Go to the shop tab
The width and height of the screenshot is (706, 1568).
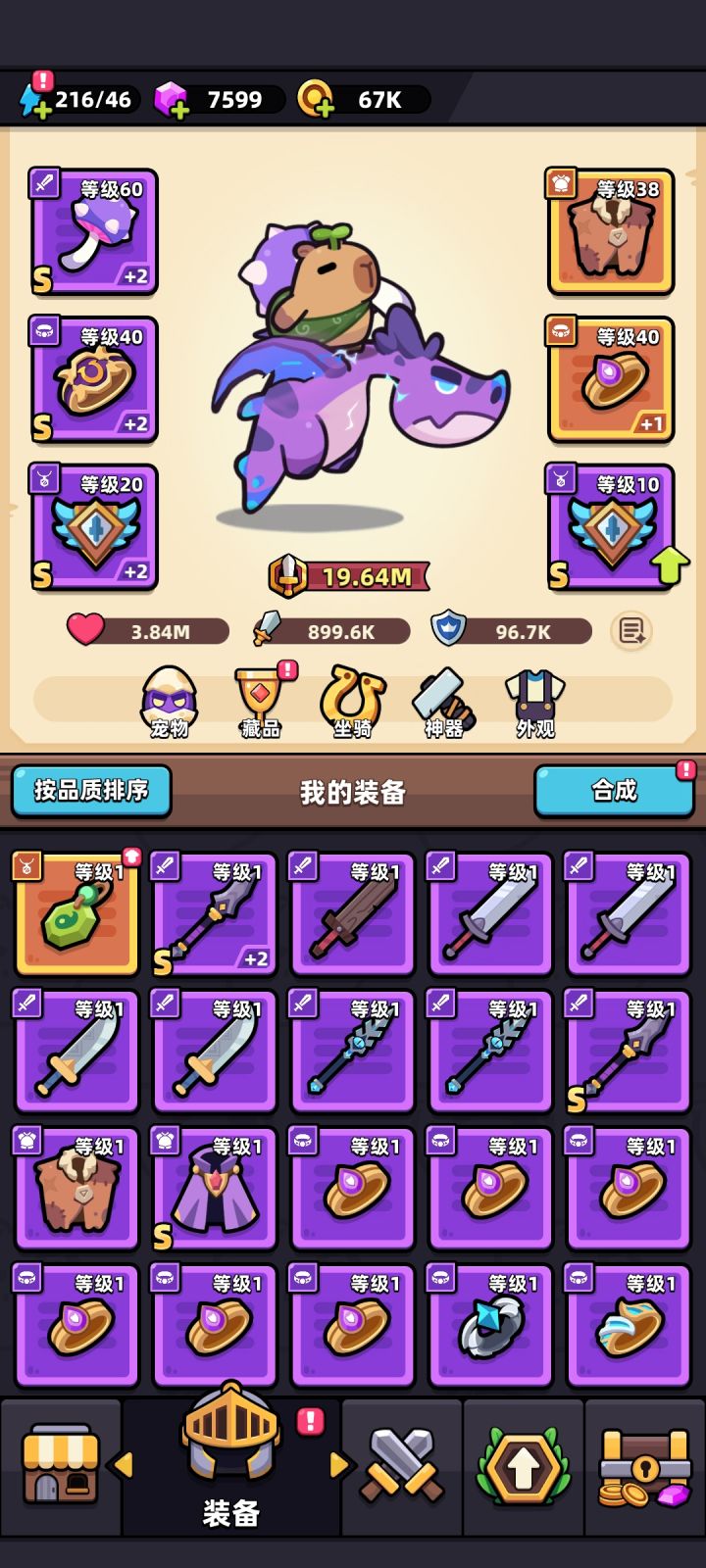[61, 1466]
